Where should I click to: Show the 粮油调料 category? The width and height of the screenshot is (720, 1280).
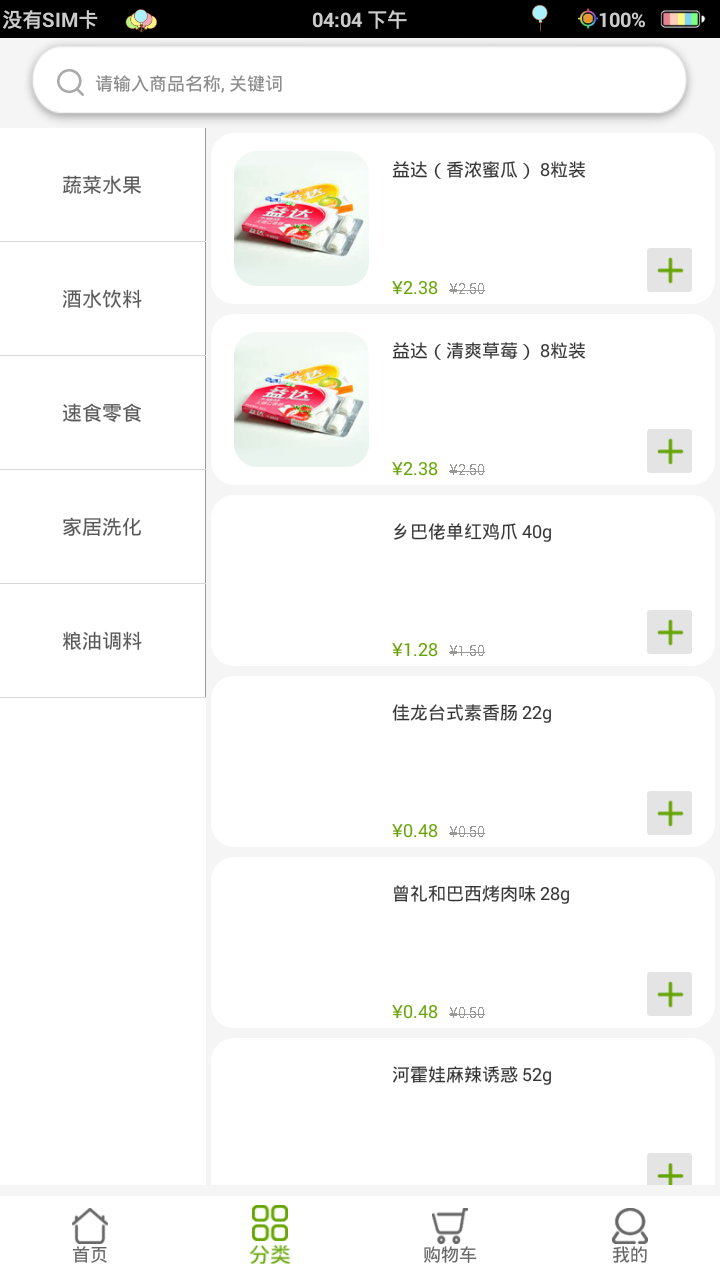pyautogui.click(x=102, y=641)
